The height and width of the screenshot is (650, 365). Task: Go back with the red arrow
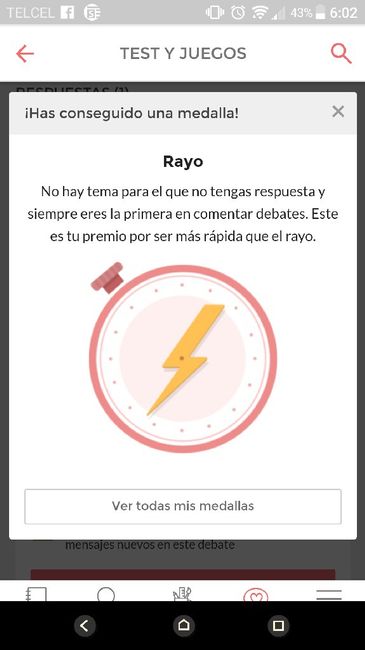click(x=24, y=54)
